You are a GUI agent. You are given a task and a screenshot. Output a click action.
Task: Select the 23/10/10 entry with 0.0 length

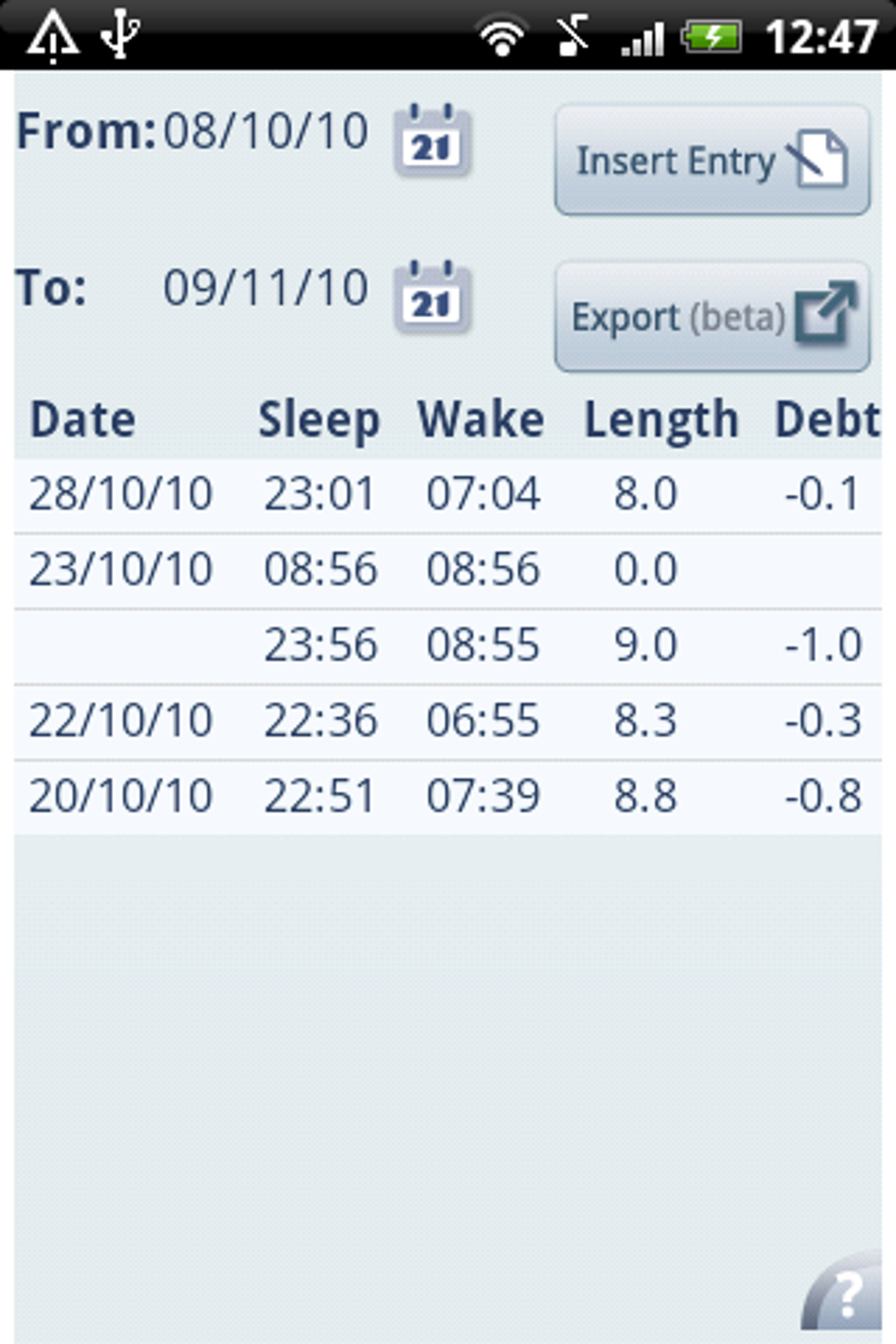(447, 570)
